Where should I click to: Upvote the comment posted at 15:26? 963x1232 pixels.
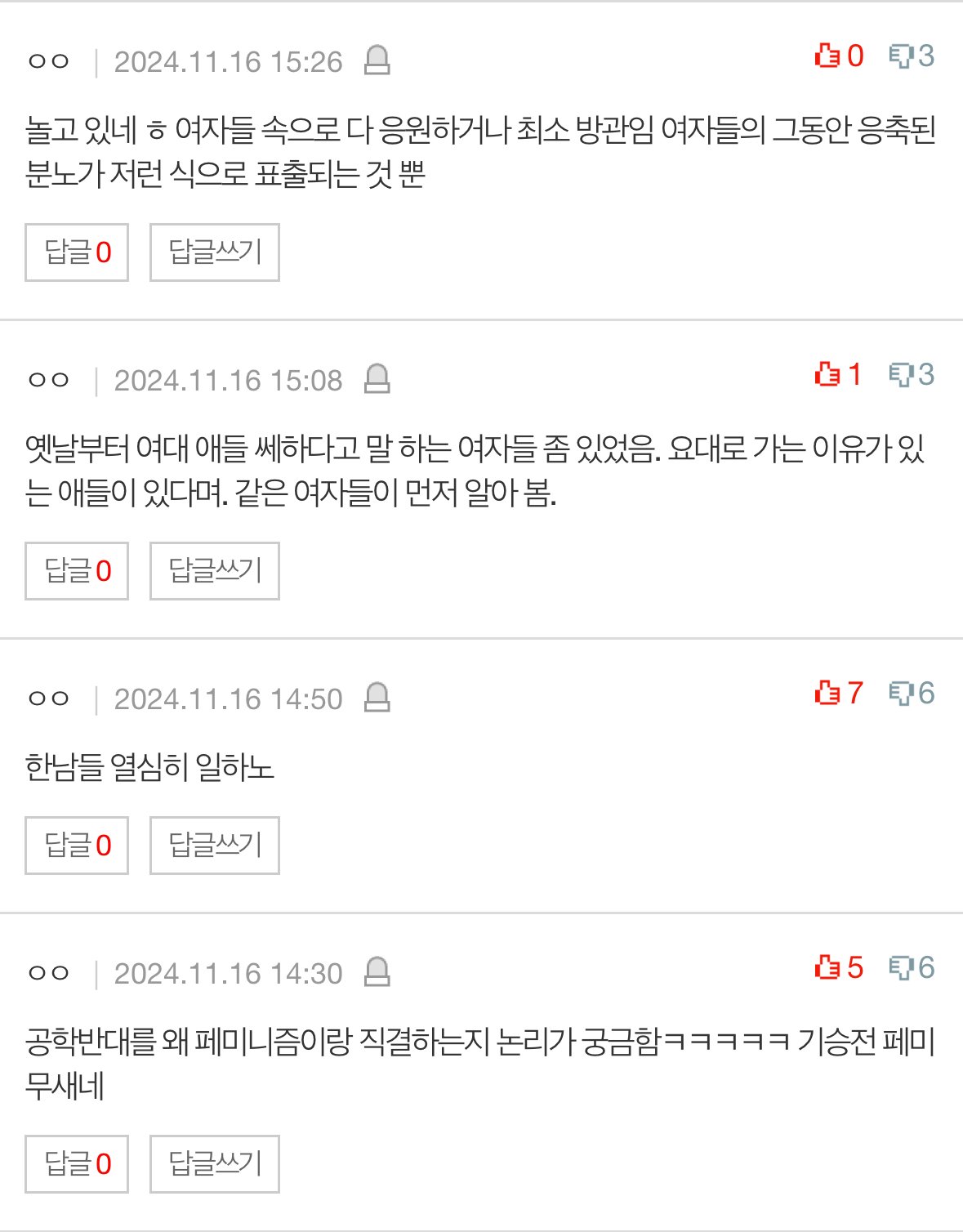click(828, 56)
